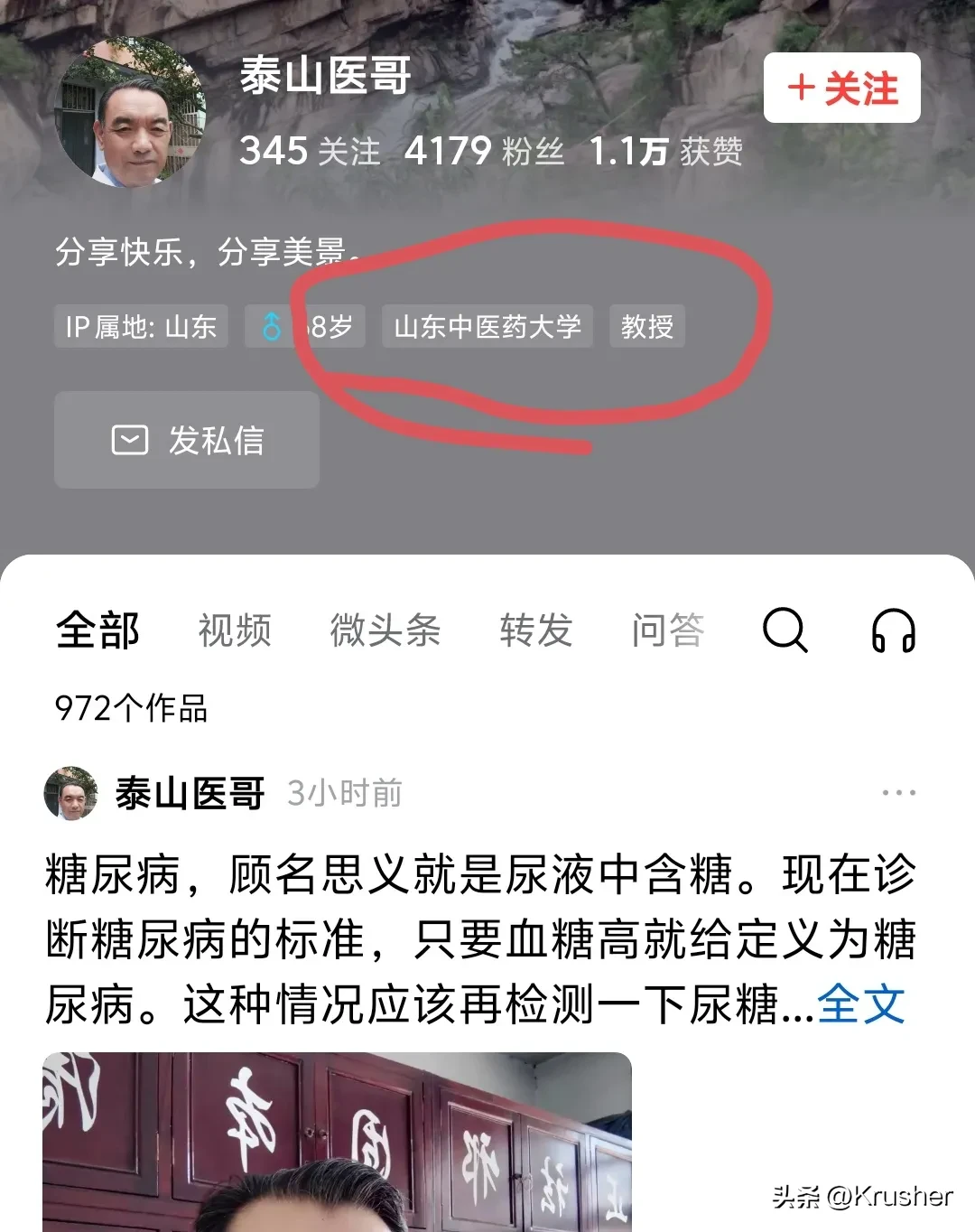This screenshot has width=975, height=1232.
Task: Tap the headphones listen icon
Action: [893, 630]
